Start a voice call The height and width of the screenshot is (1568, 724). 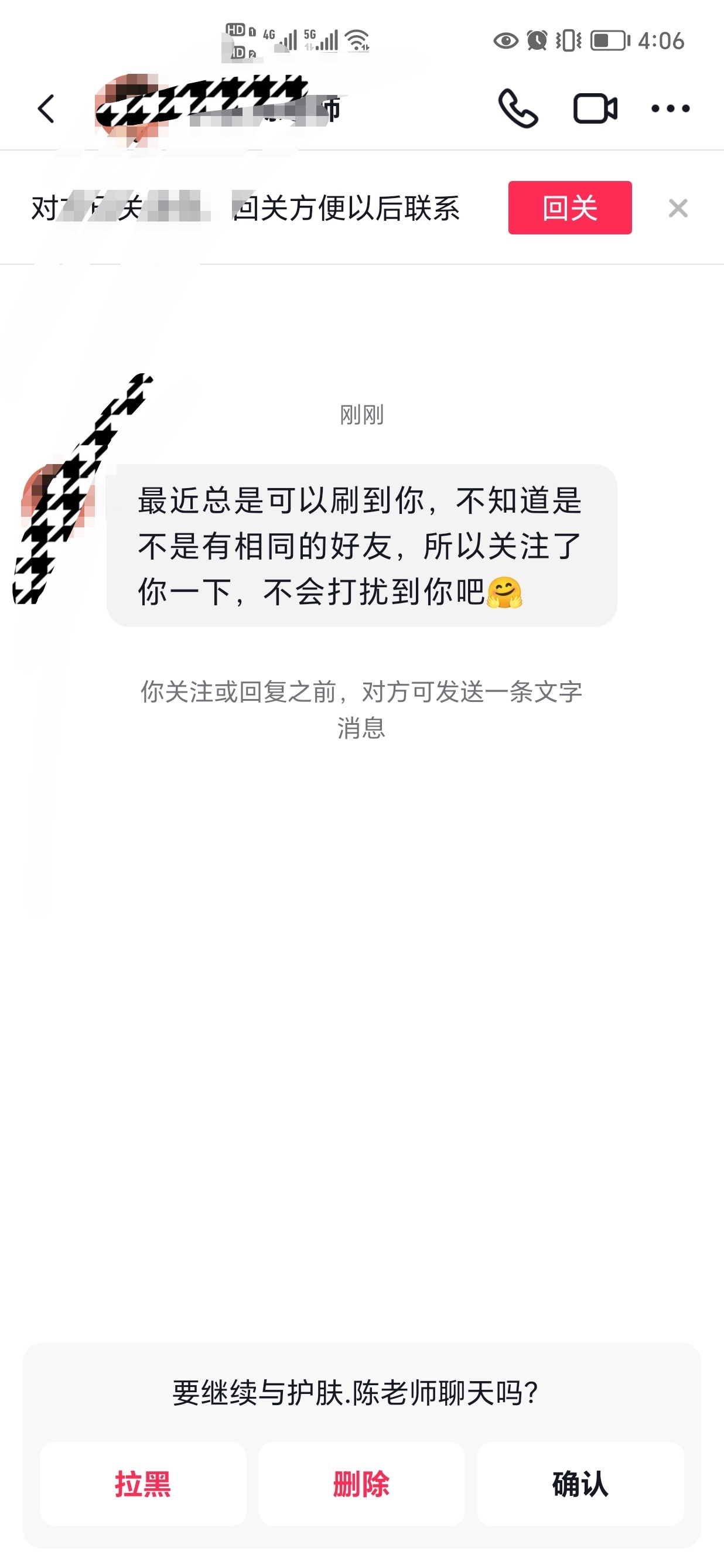pyautogui.click(x=518, y=109)
